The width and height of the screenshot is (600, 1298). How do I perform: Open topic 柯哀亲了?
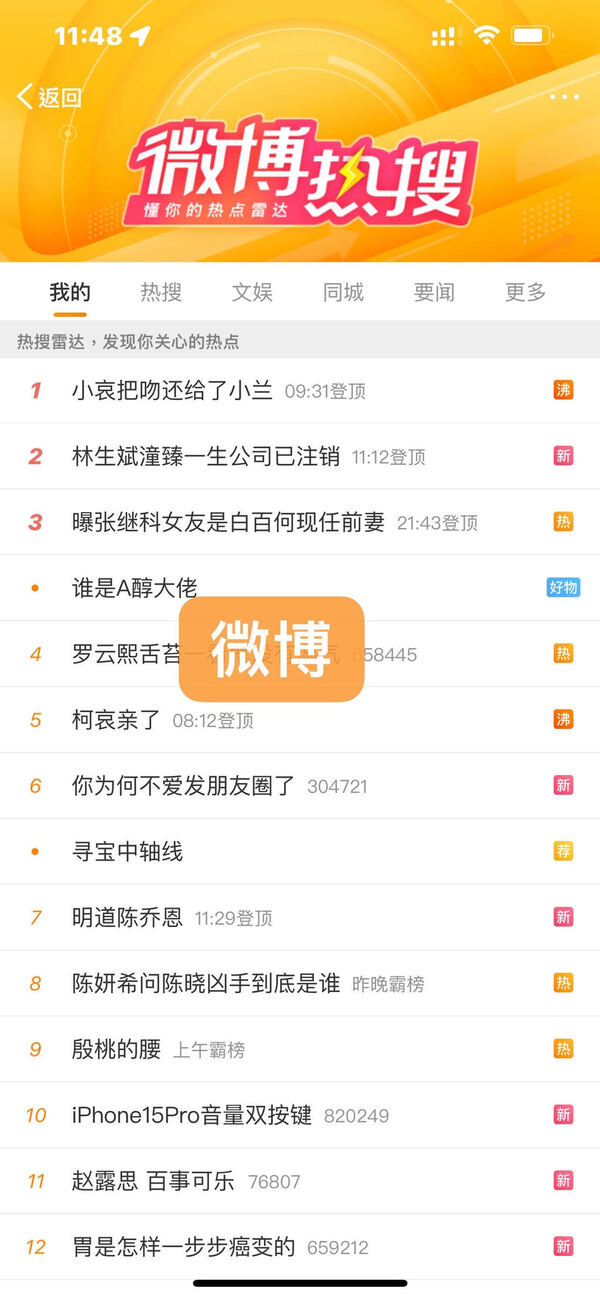point(116,720)
